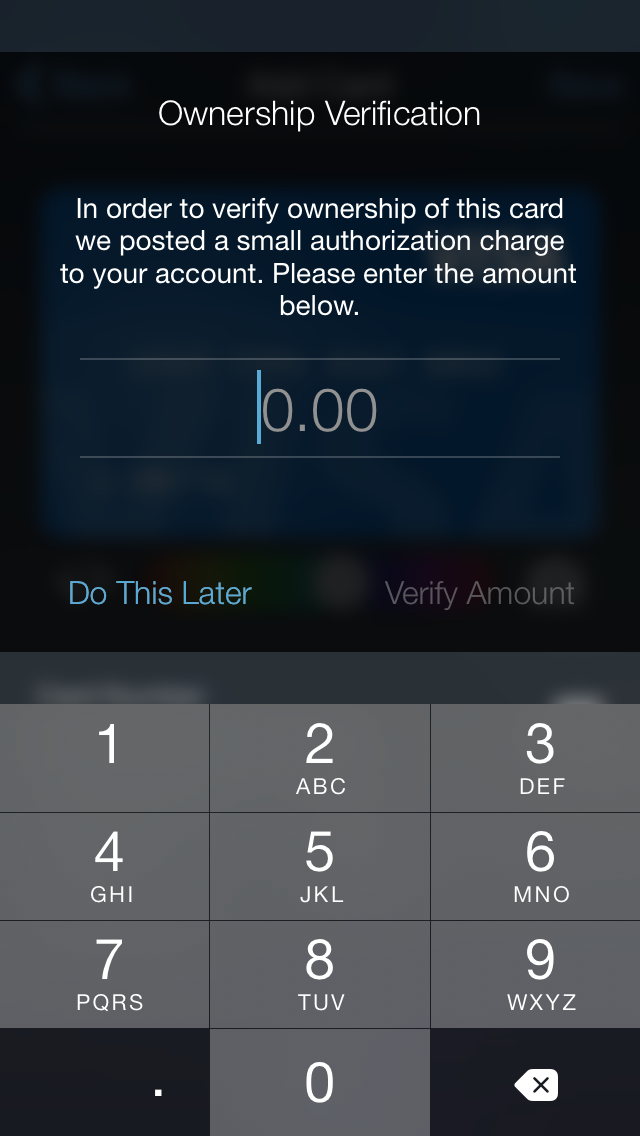This screenshot has height=1136, width=640.
Task: Choose Do This Later
Action: click(159, 593)
